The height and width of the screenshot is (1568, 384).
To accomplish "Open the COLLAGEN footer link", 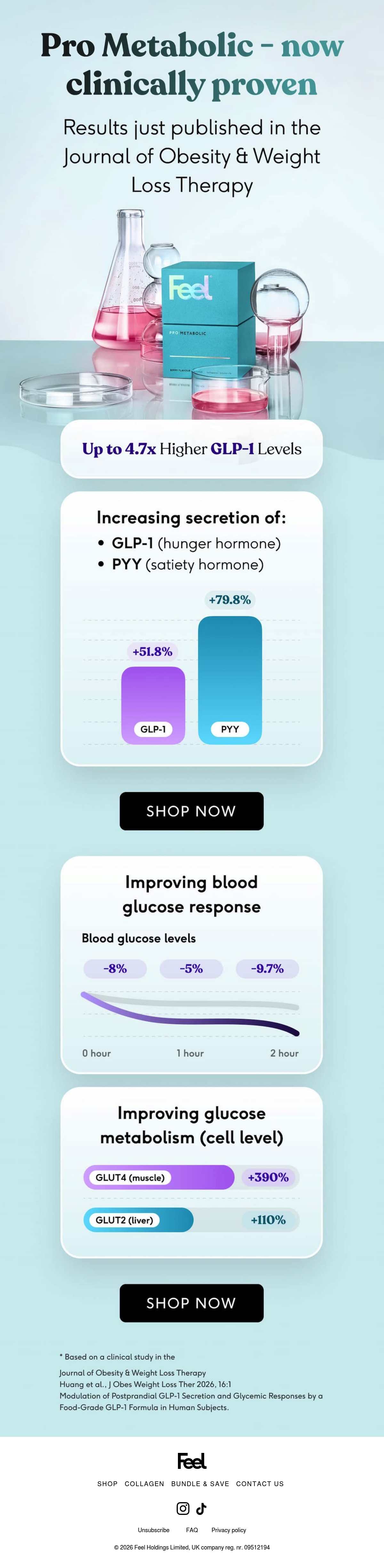I will (144, 1483).
